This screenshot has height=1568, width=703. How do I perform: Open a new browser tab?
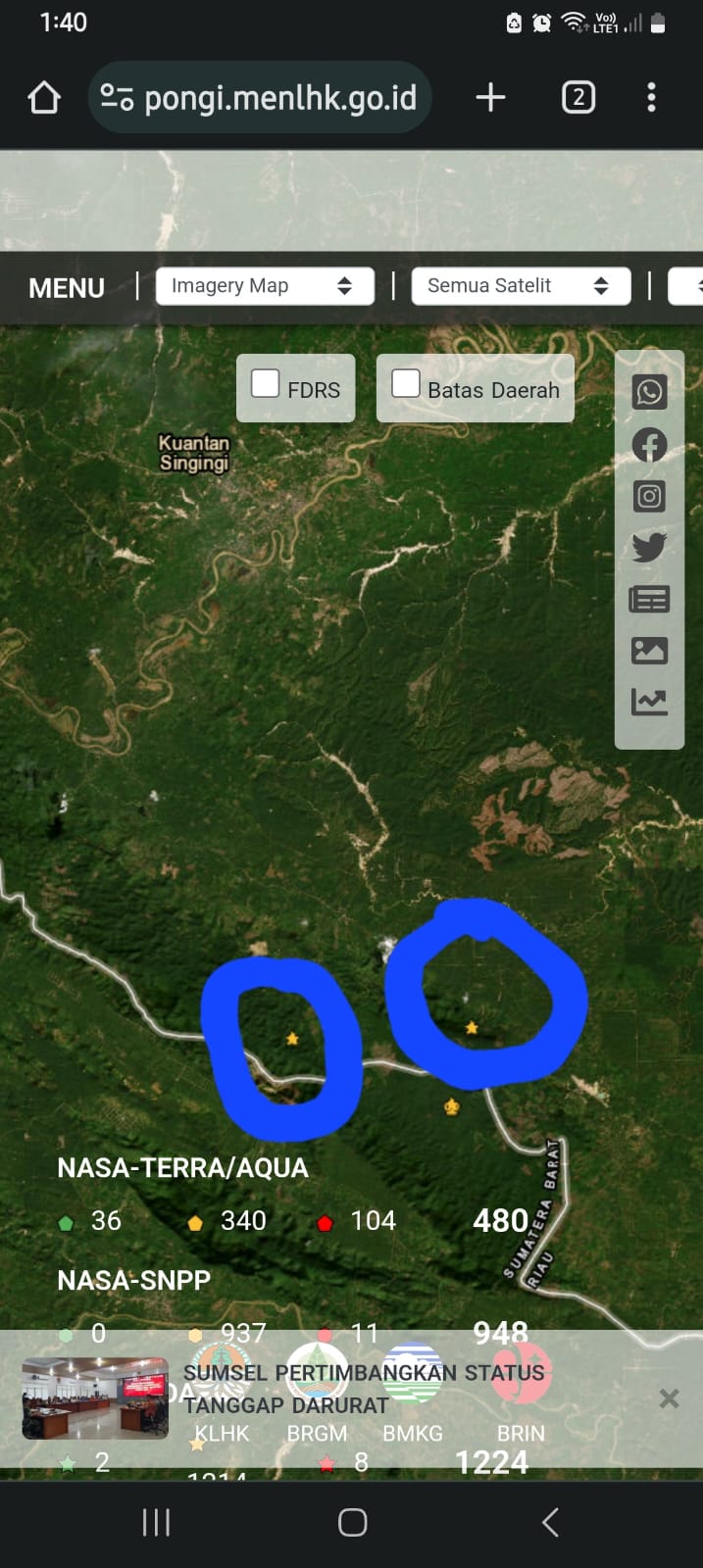click(490, 98)
